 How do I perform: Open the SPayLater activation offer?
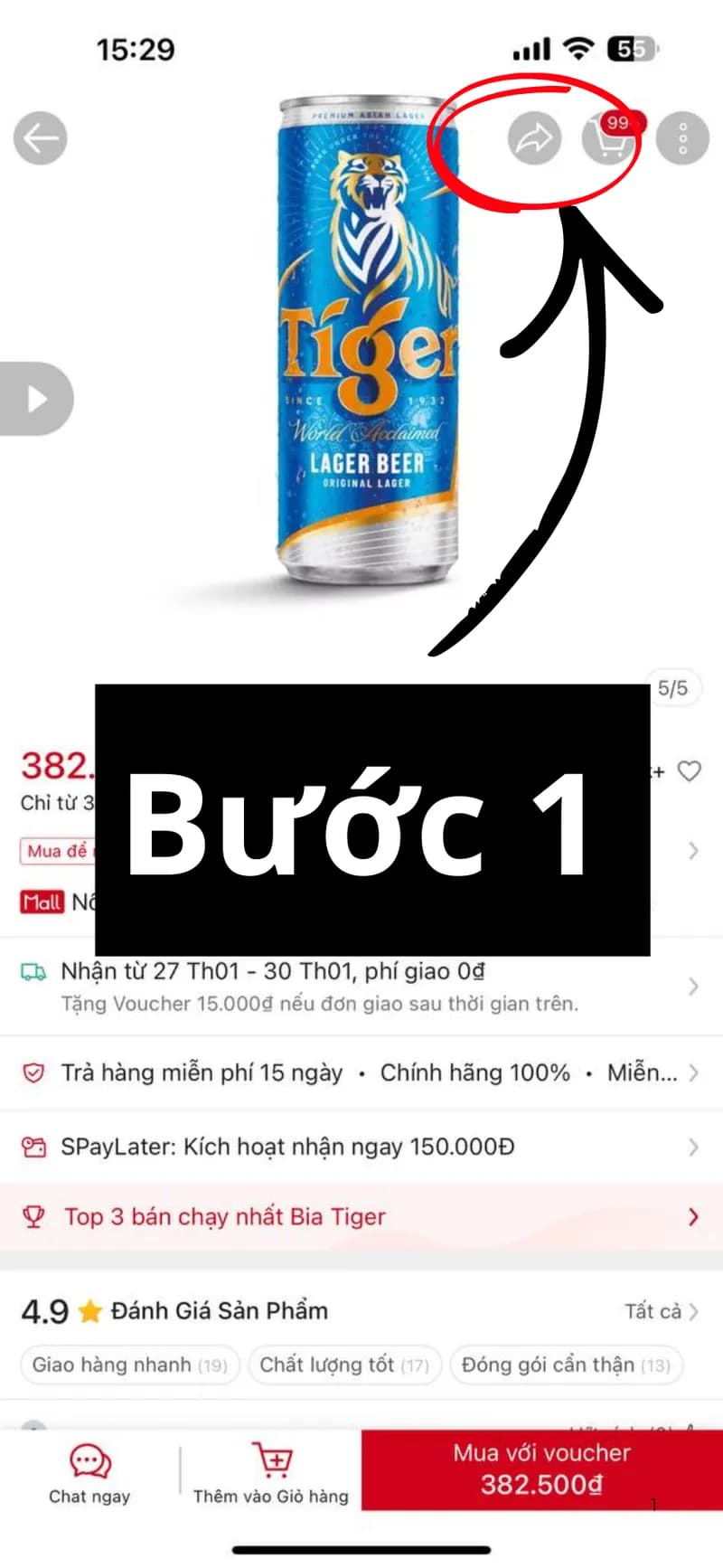click(x=361, y=1147)
